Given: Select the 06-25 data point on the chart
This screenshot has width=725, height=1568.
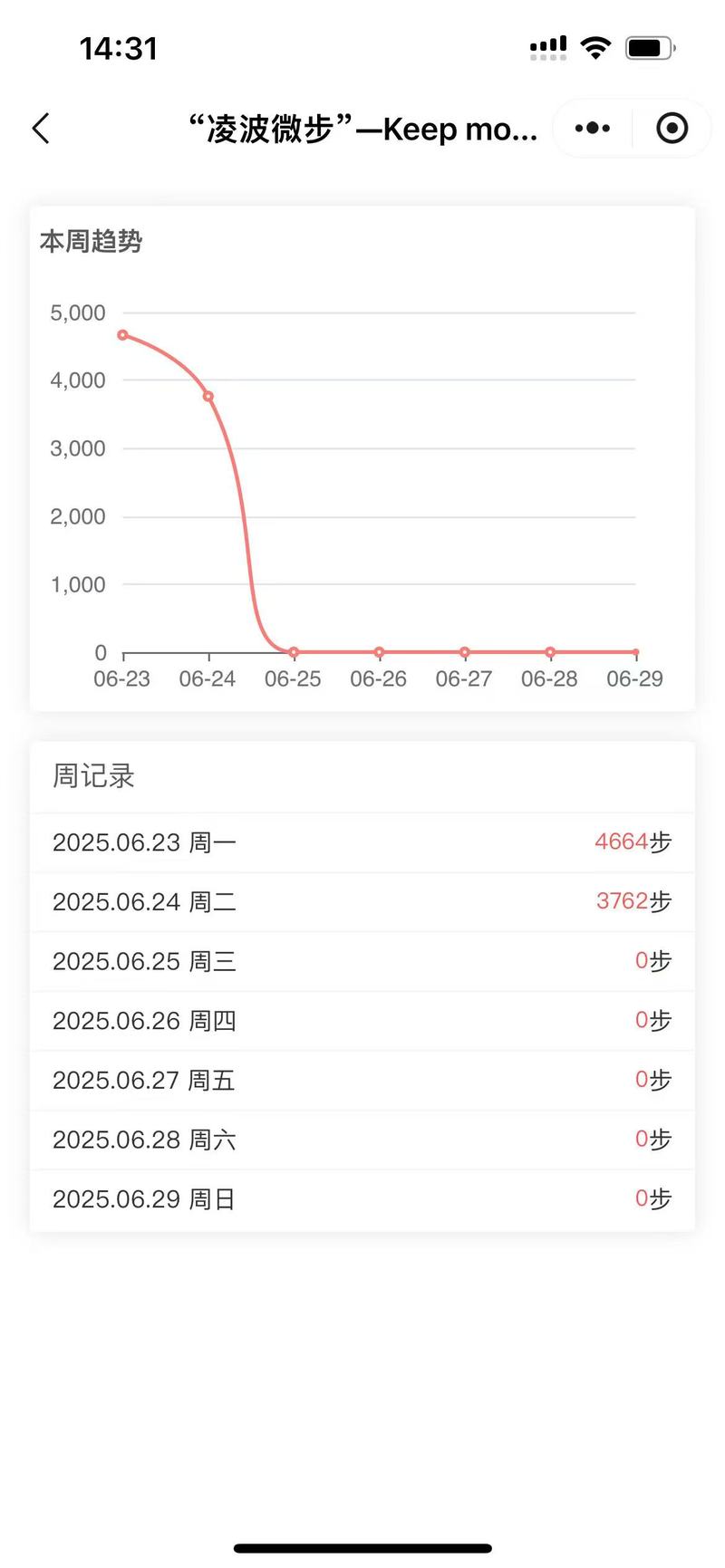Looking at the screenshot, I should click(294, 652).
